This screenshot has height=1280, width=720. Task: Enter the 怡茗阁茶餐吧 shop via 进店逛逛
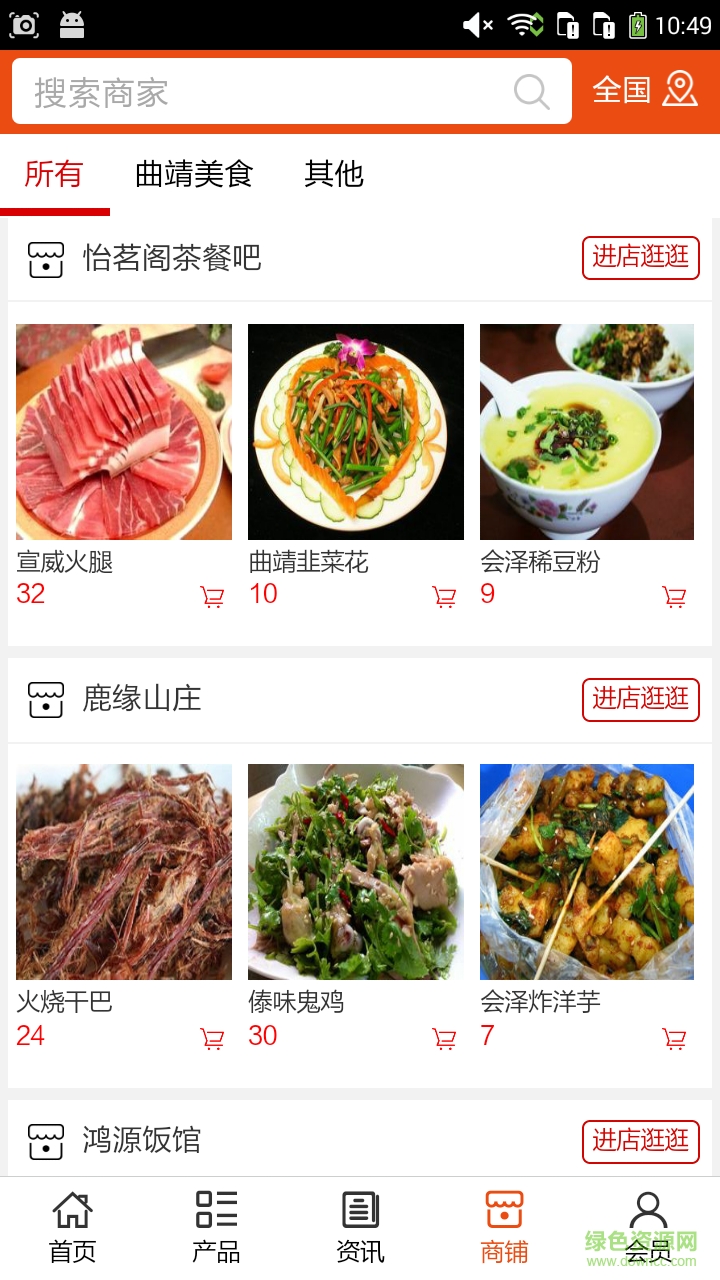coord(640,258)
